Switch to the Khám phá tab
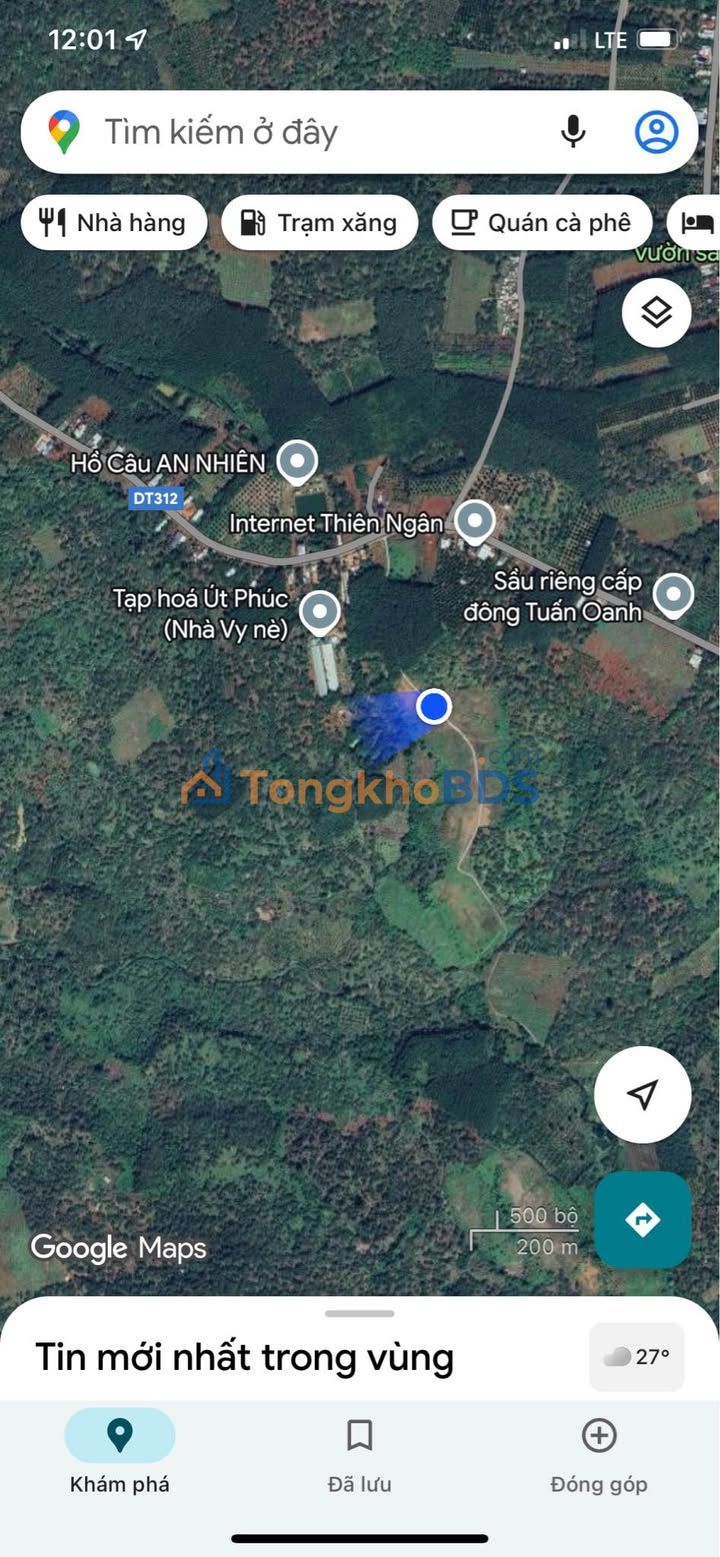 (x=120, y=1450)
